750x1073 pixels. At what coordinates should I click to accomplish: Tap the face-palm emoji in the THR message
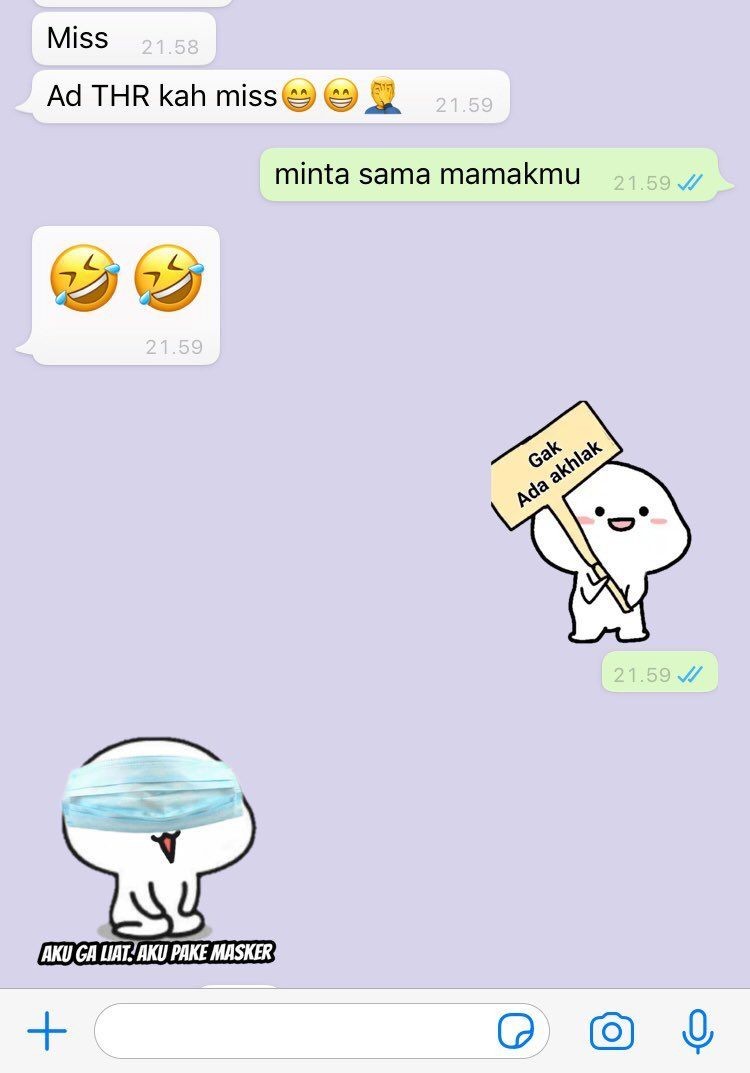coord(385,95)
